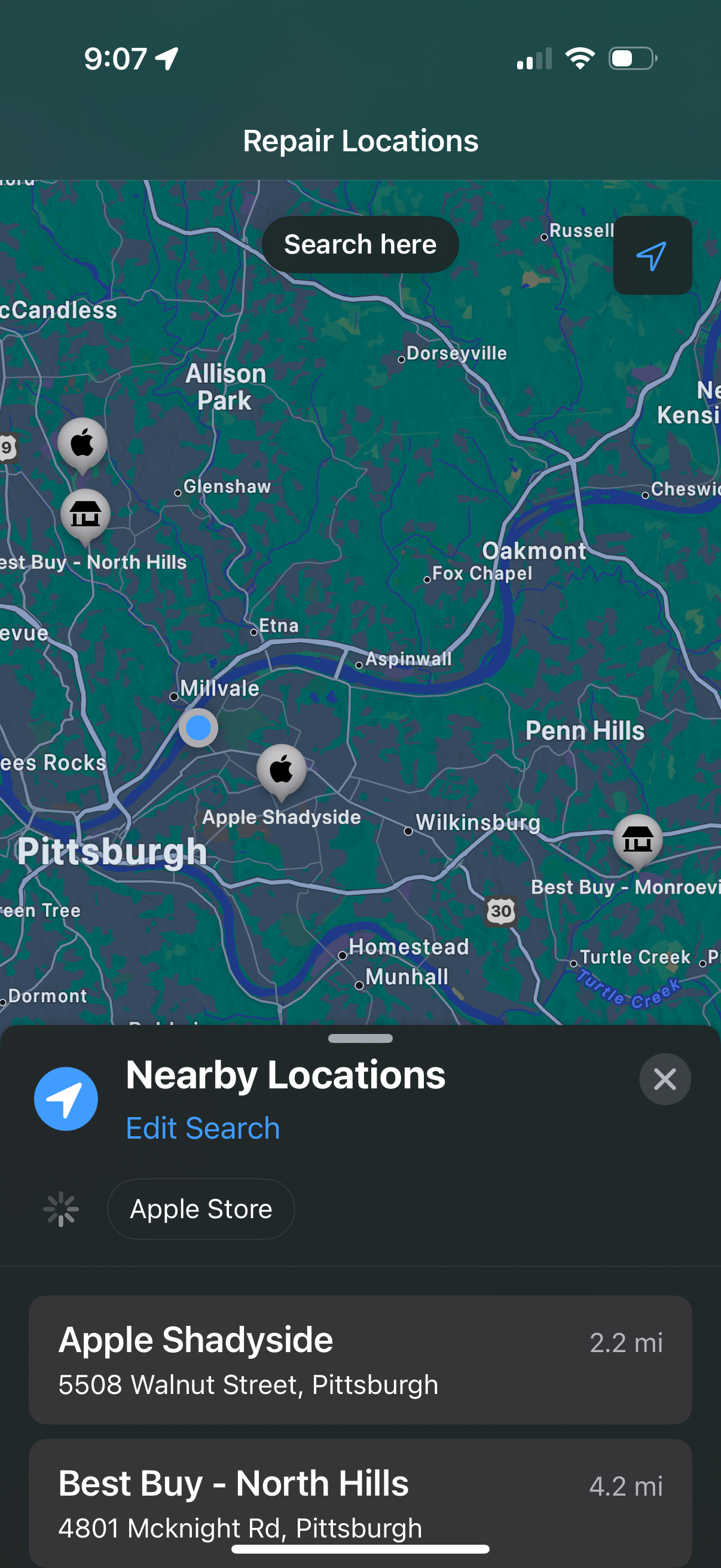Tap the loading spinner next to the filter
This screenshot has width=721, height=1568.
(60, 1209)
